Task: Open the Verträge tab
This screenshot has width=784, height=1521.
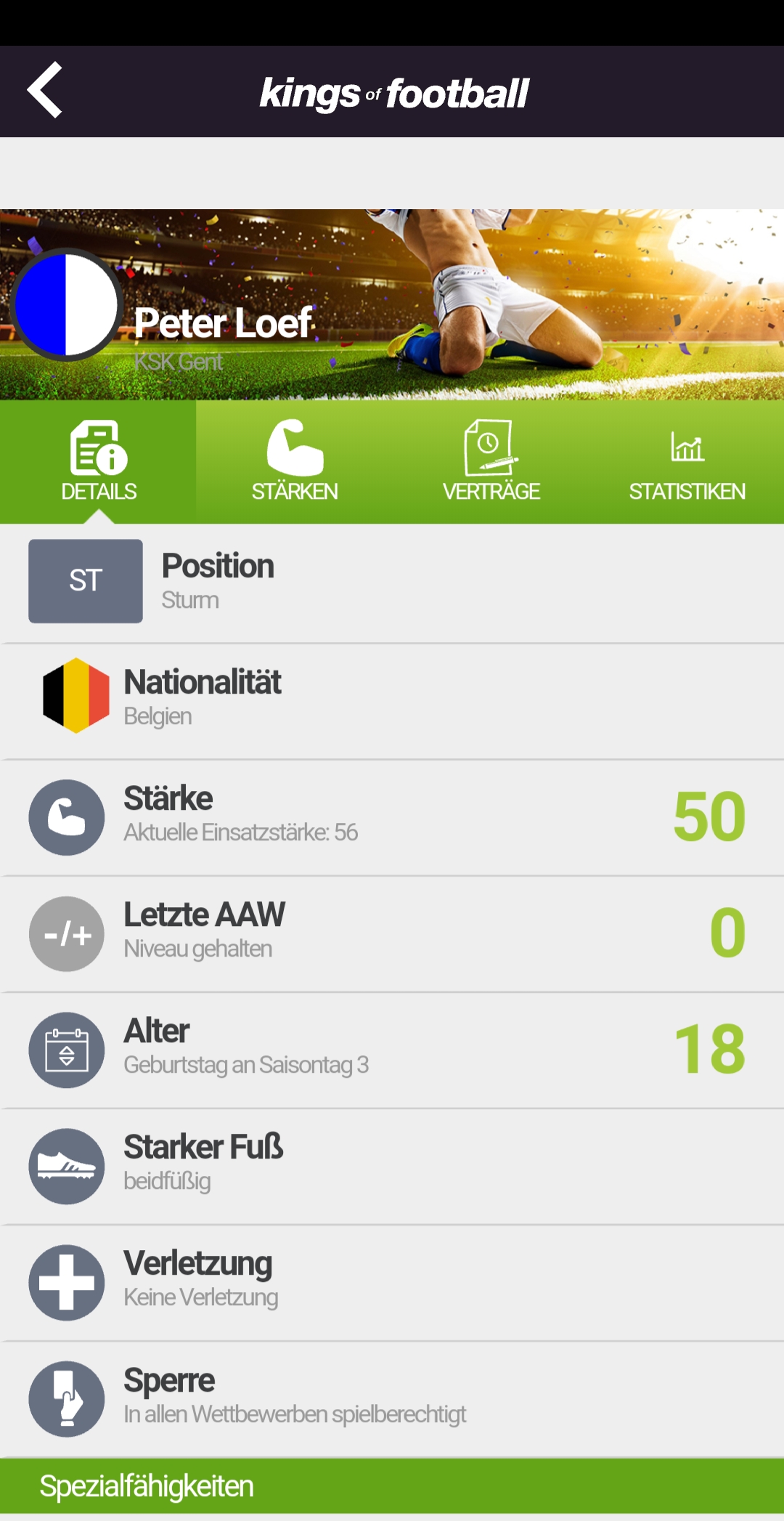Action: [491, 461]
